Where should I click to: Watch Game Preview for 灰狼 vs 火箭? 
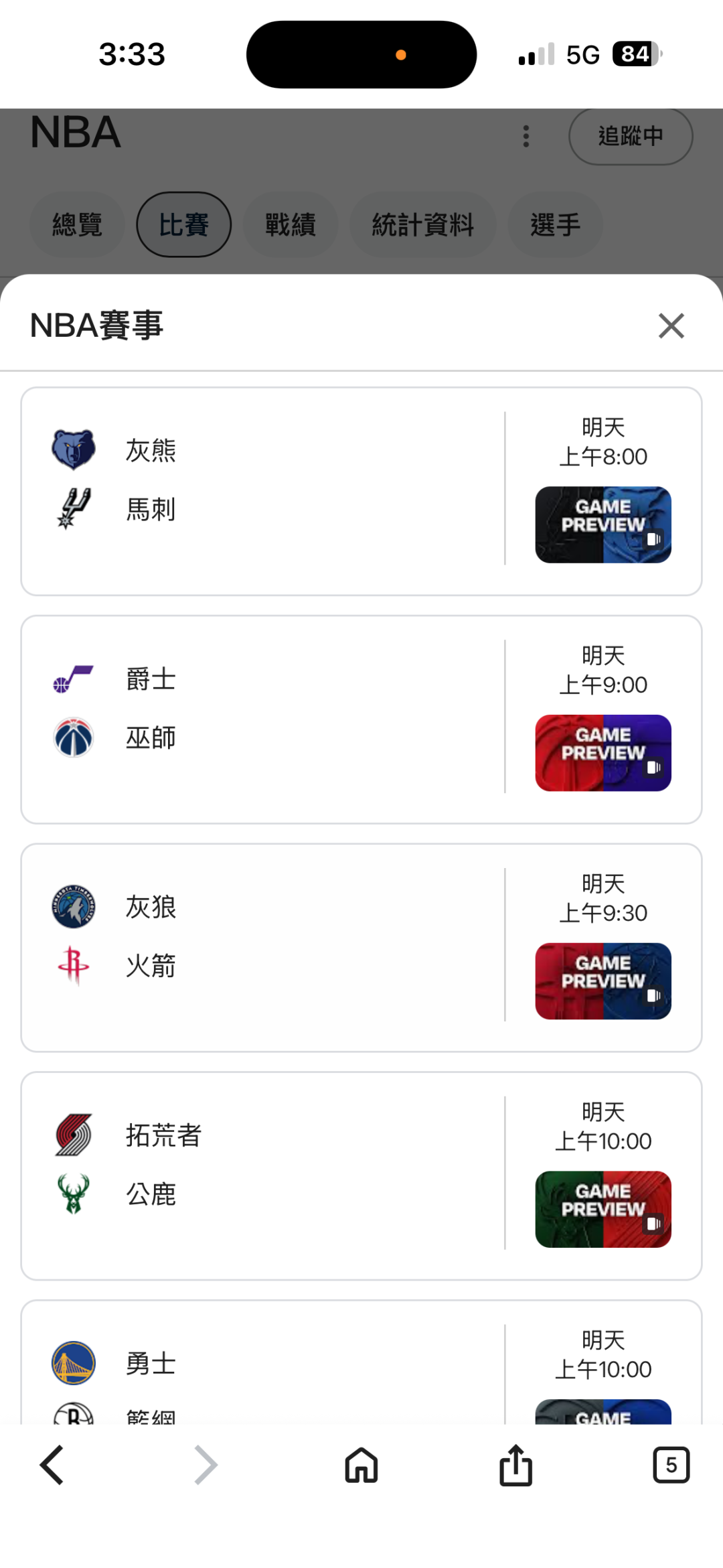pos(602,981)
